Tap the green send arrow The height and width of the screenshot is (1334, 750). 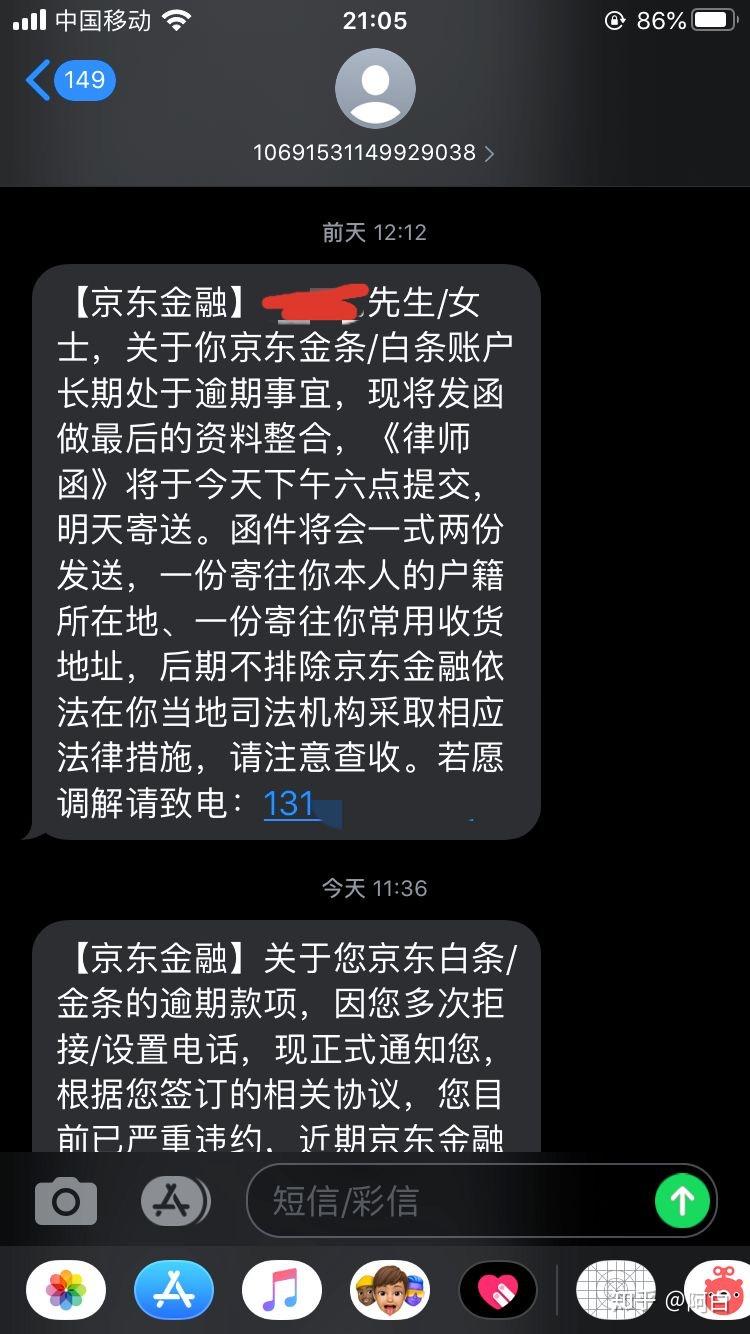point(683,1200)
